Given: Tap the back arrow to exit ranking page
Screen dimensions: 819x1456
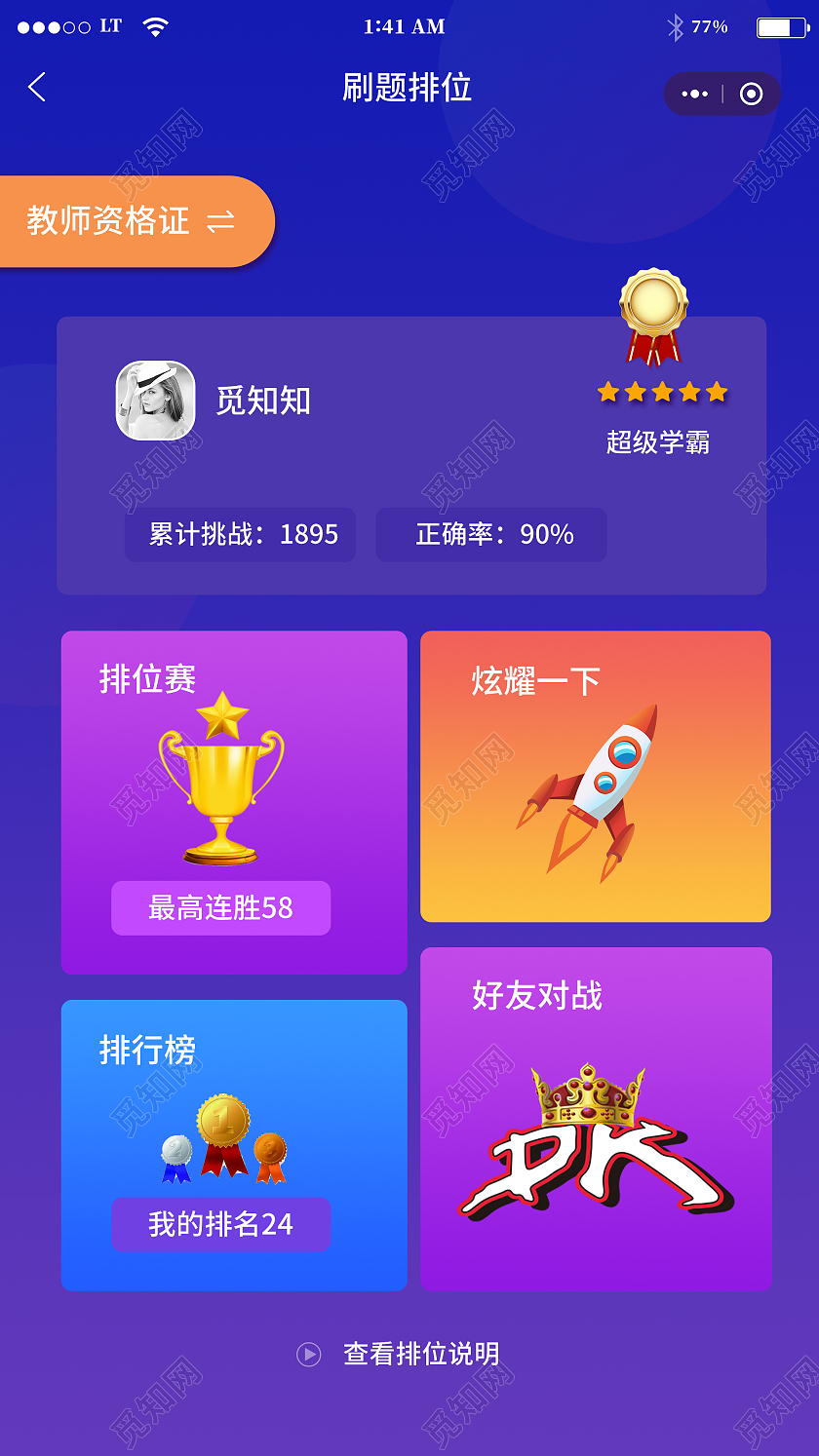Looking at the screenshot, I should click(36, 88).
